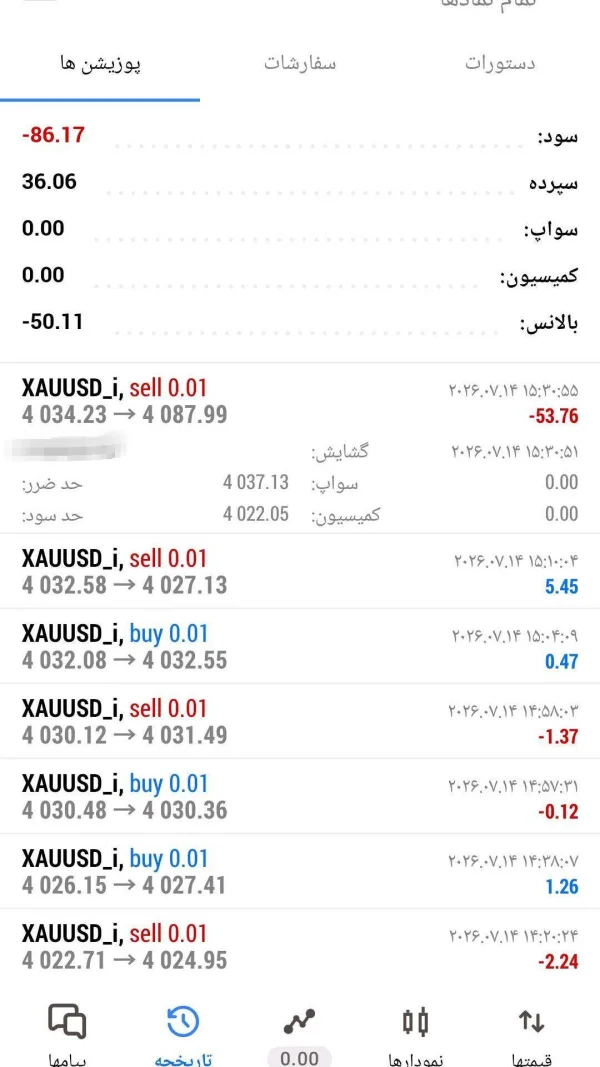Open the پیامها messages tab
Image resolution: width=600 pixels, height=1067 pixels.
67,1034
